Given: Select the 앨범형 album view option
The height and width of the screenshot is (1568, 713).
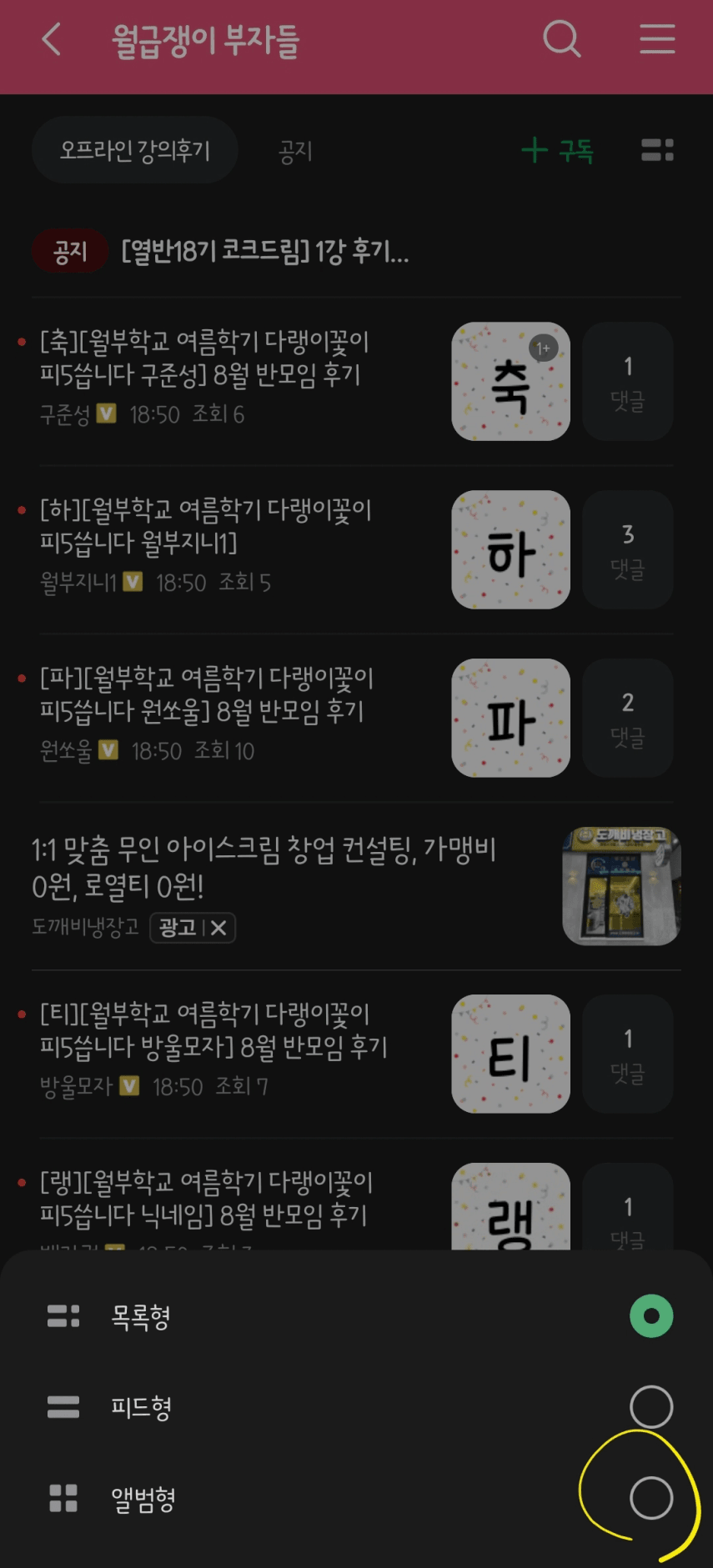Looking at the screenshot, I should (x=650, y=1498).
